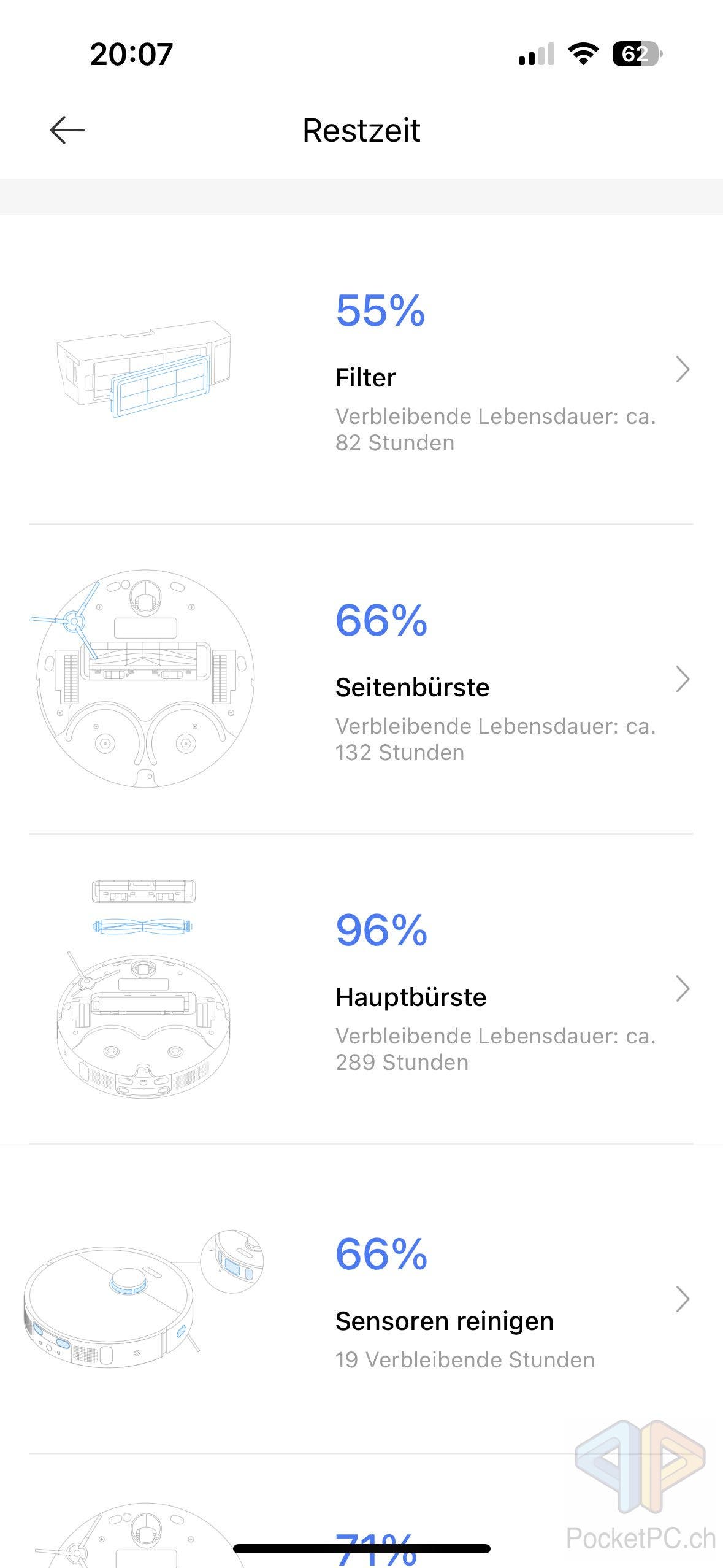The height and width of the screenshot is (1568, 723).
Task: Open the Filter maintenance details
Action: pyautogui.click(x=361, y=370)
